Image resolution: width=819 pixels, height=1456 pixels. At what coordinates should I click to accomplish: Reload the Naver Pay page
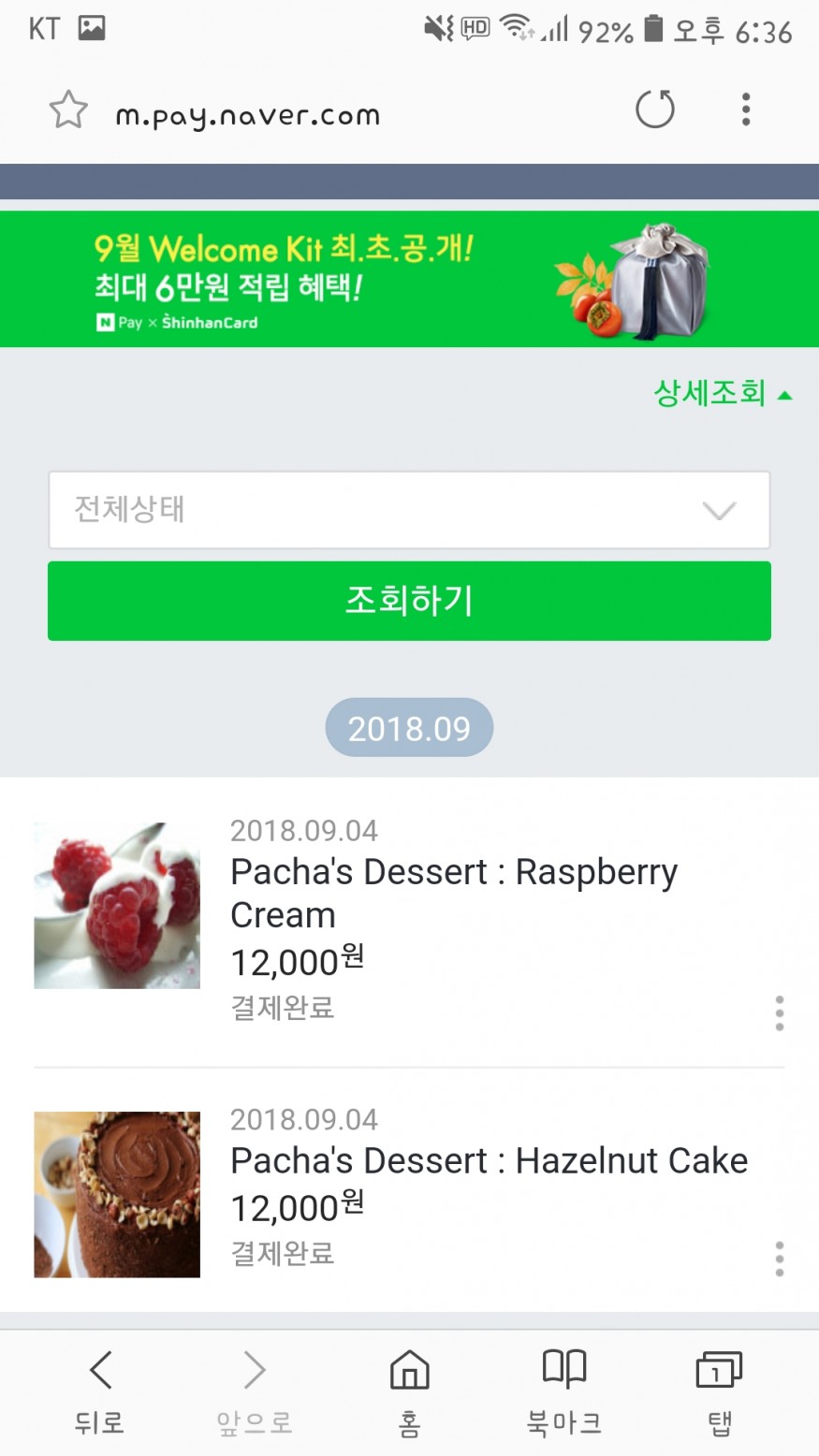[x=654, y=109]
